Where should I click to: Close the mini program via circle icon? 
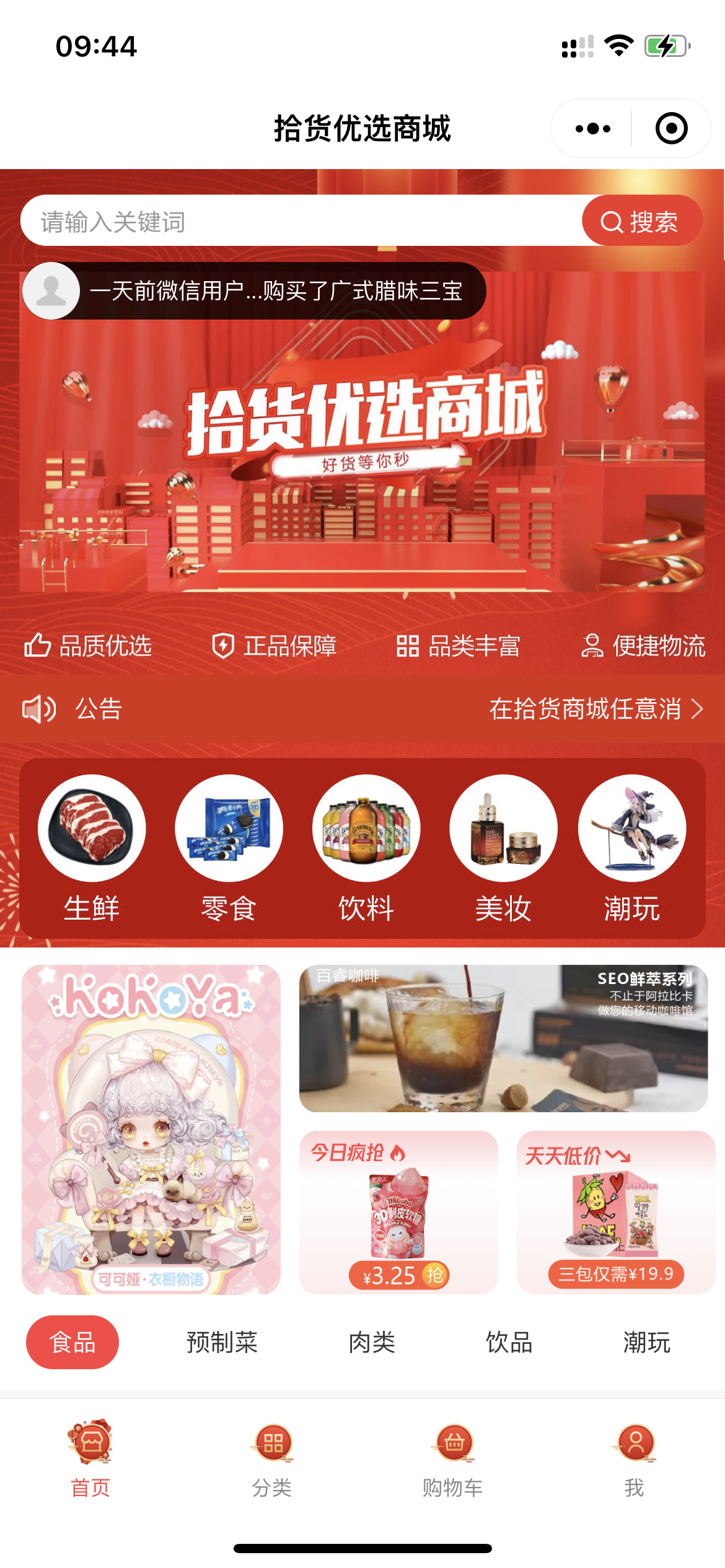pyautogui.click(x=671, y=129)
